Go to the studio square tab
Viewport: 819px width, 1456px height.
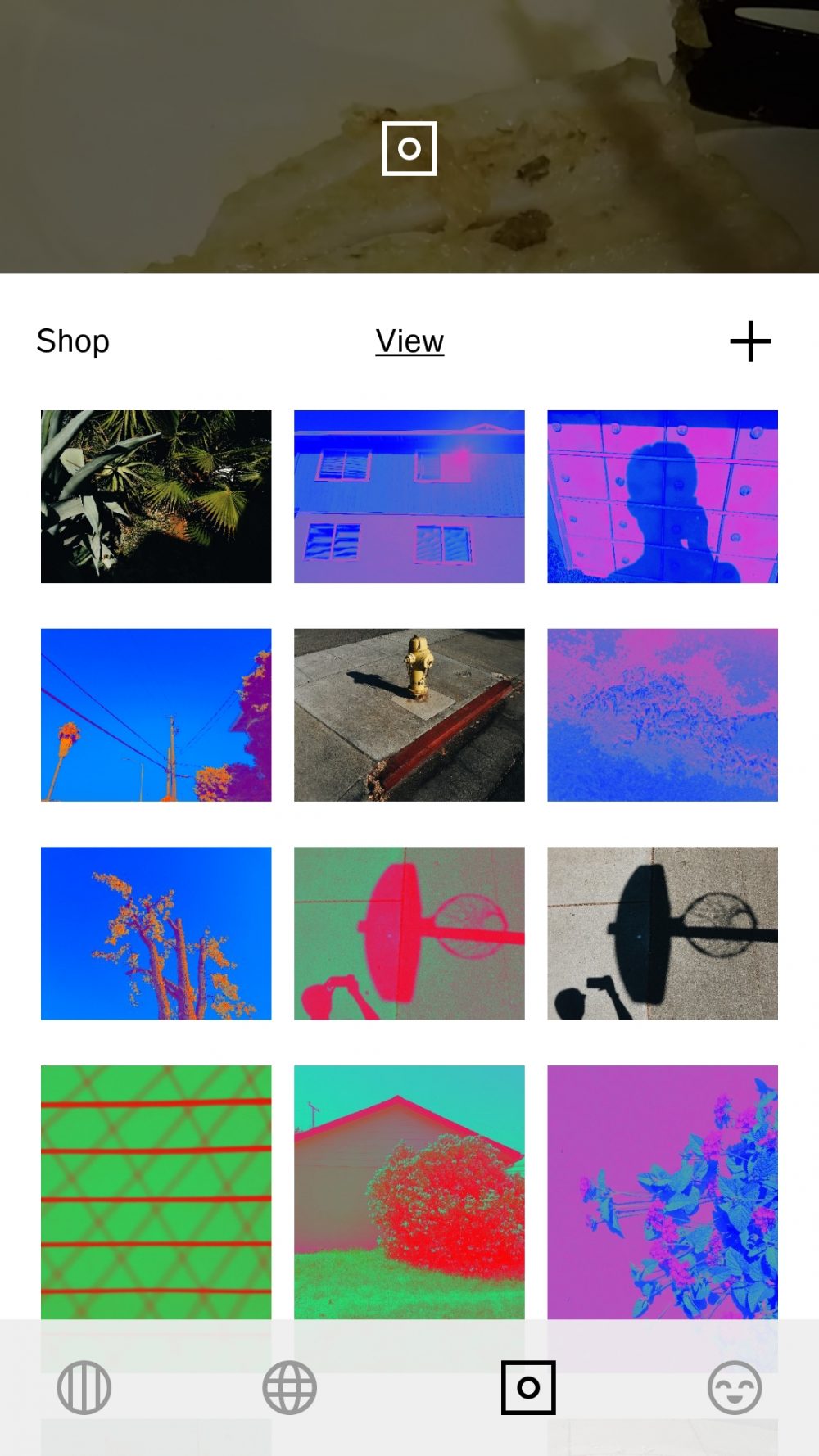pyautogui.click(x=528, y=1387)
